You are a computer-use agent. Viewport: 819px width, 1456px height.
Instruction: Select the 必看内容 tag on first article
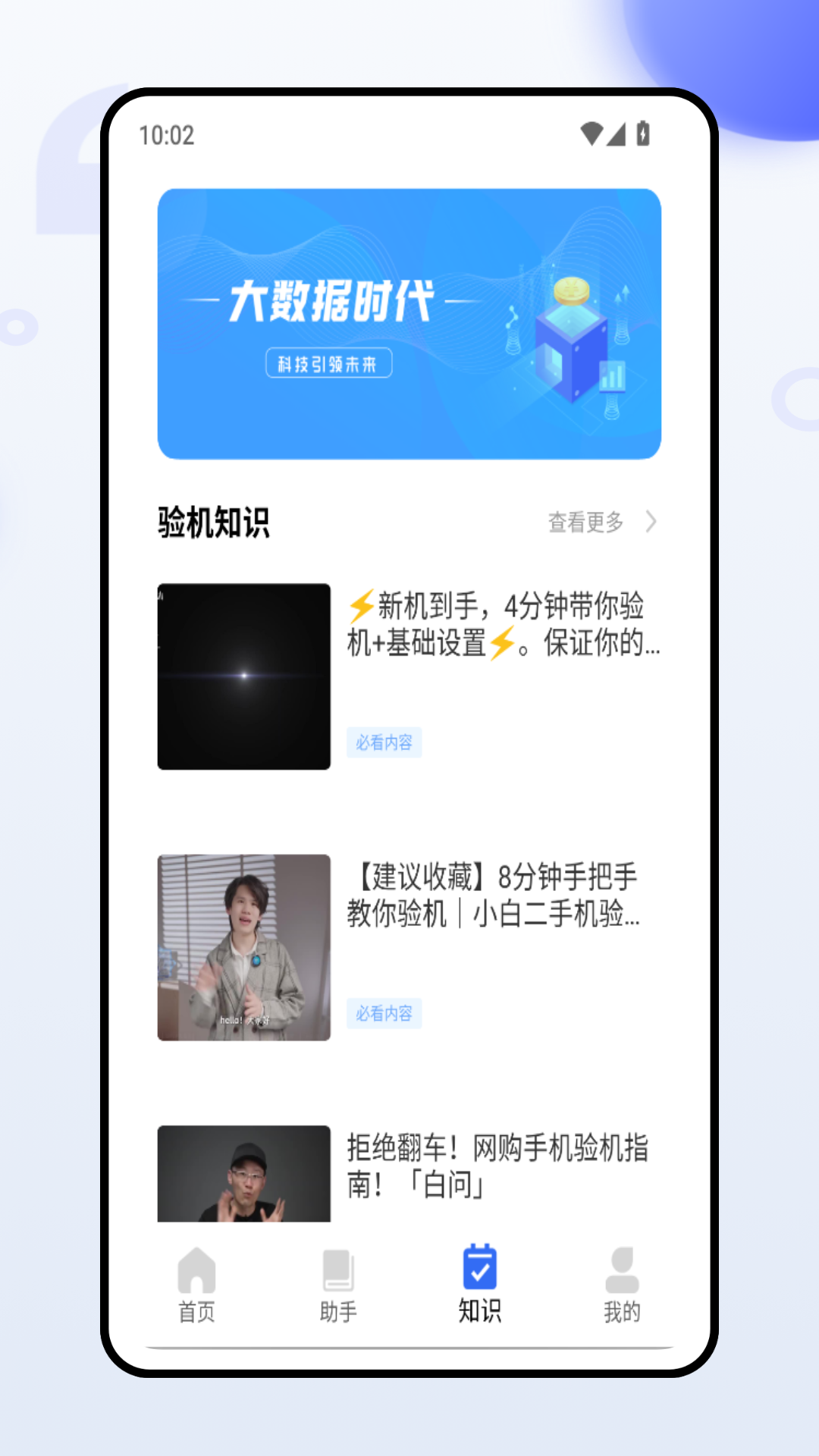click(384, 743)
